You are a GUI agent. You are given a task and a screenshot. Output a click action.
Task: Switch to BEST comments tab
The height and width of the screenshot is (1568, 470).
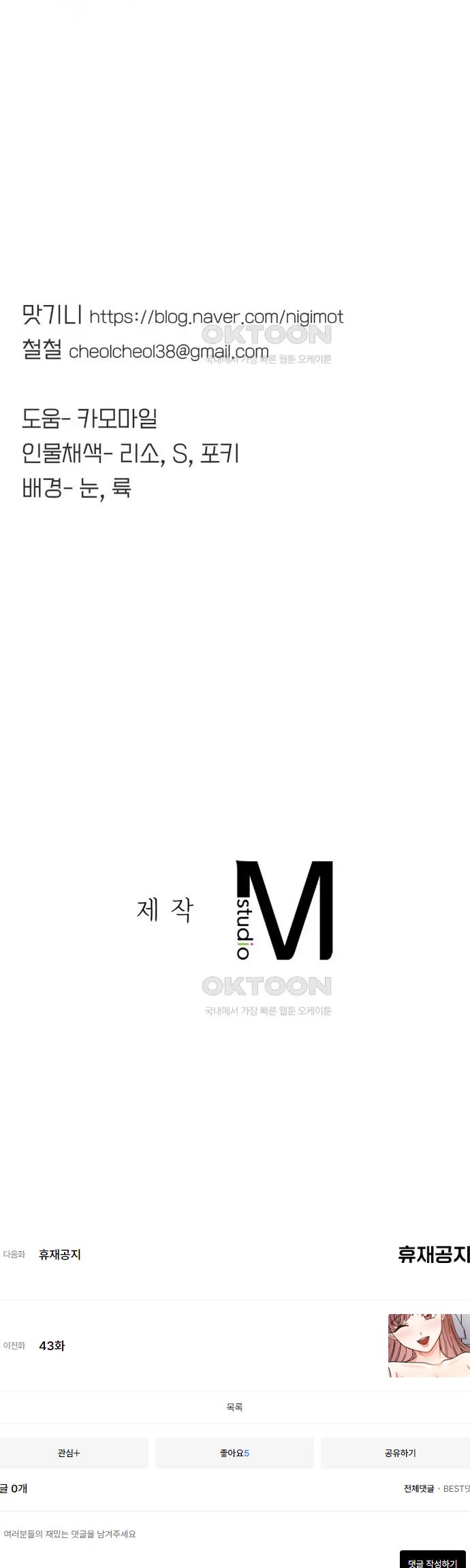click(456, 1488)
